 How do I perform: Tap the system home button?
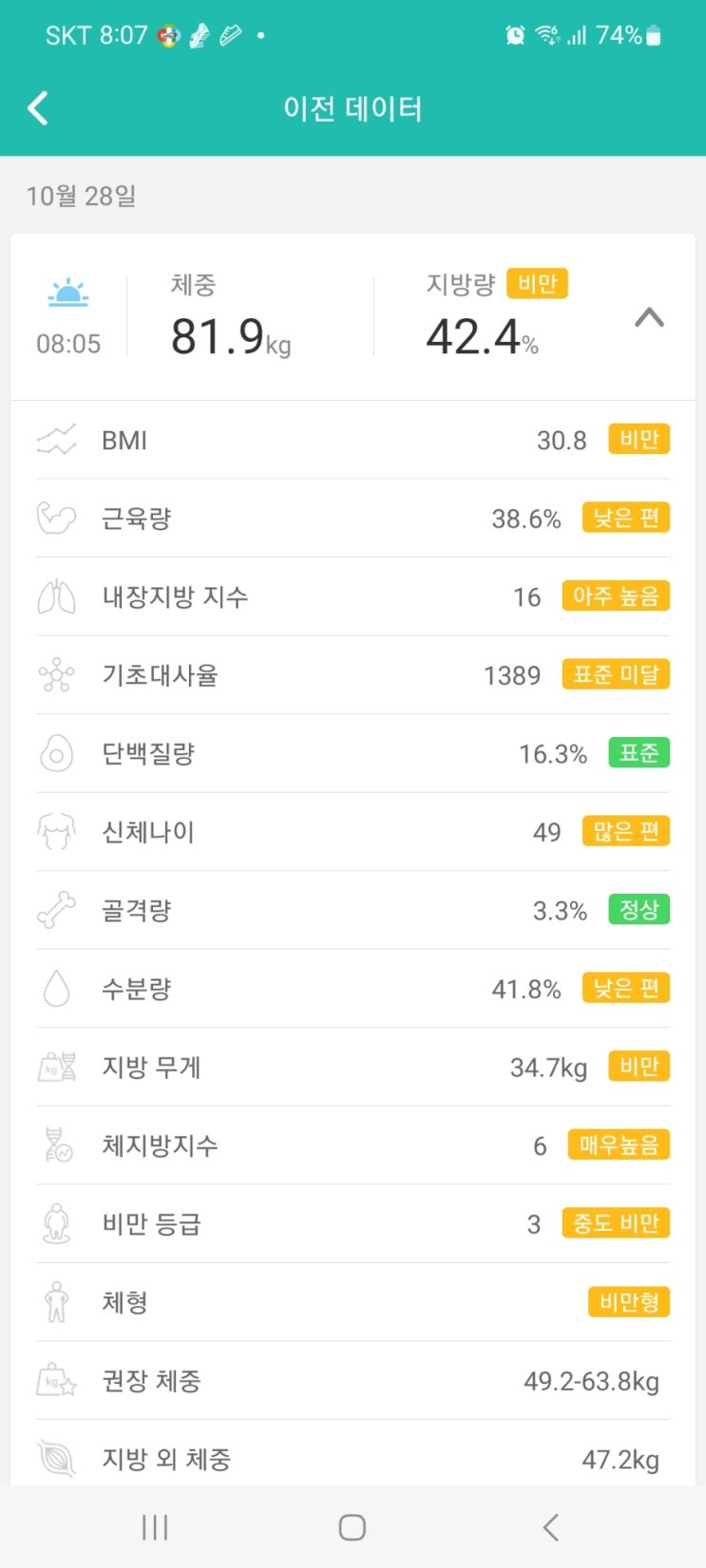click(x=353, y=1527)
